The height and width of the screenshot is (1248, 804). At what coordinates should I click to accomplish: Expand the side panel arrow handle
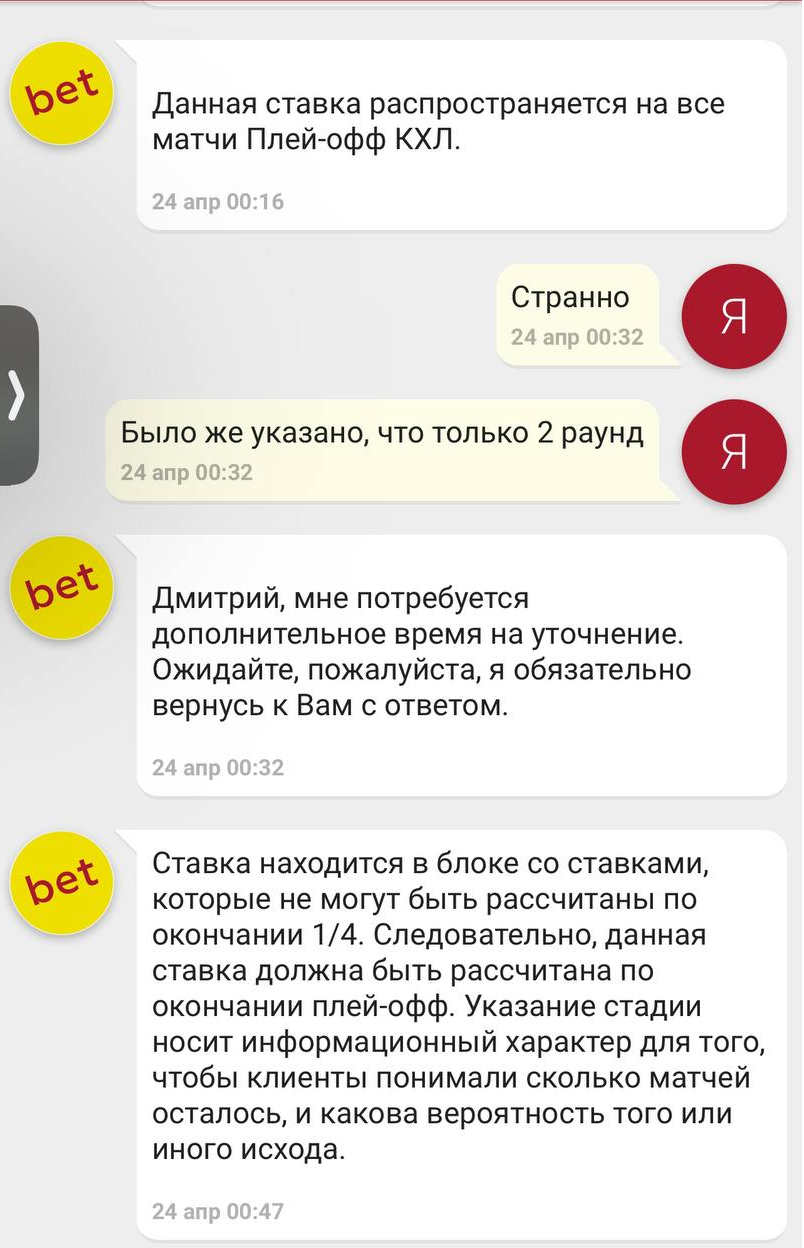(17, 396)
